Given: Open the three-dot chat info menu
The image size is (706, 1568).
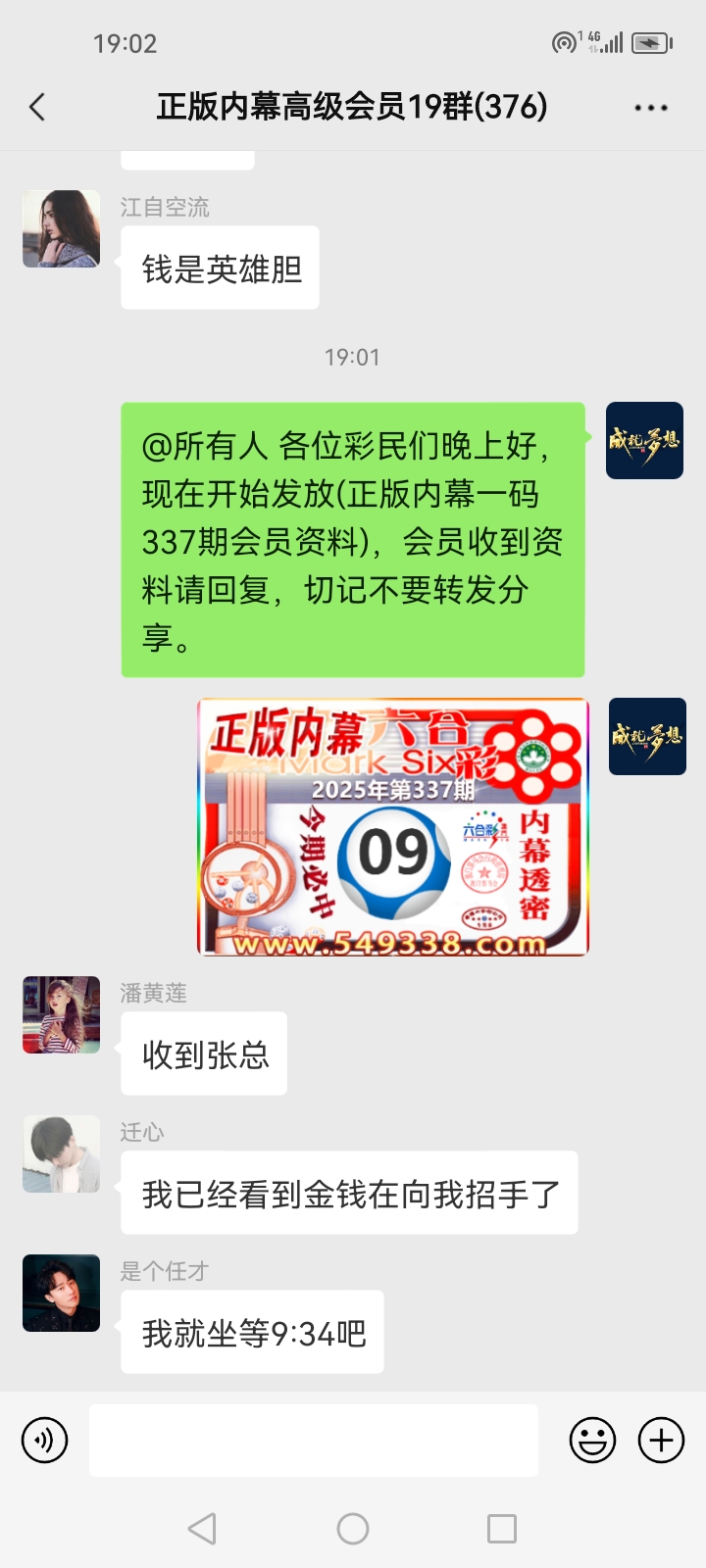Looking at the screenshot, I should pos(651,108).
